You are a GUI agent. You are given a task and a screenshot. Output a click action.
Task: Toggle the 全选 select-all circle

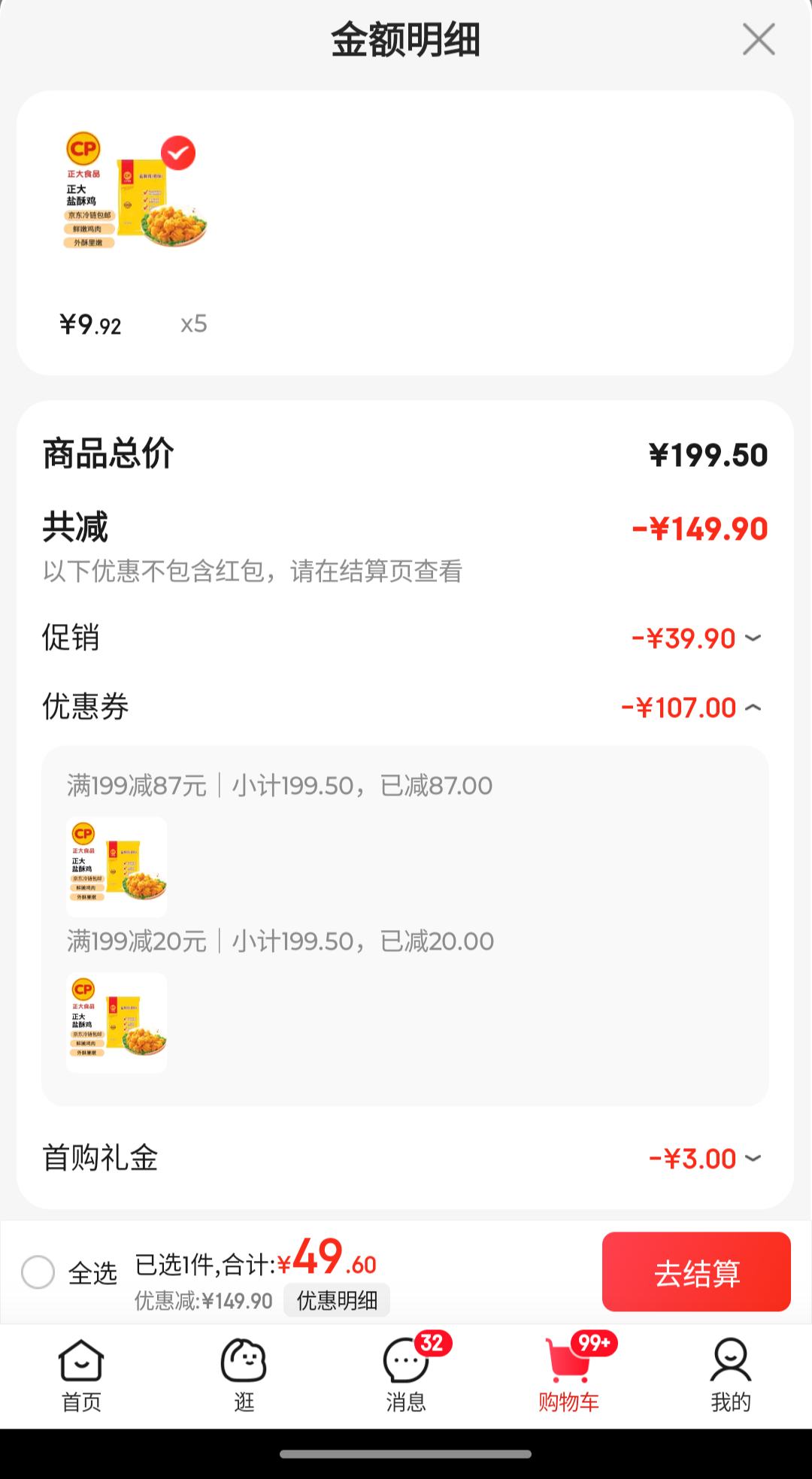click(x=38, y=1272)
